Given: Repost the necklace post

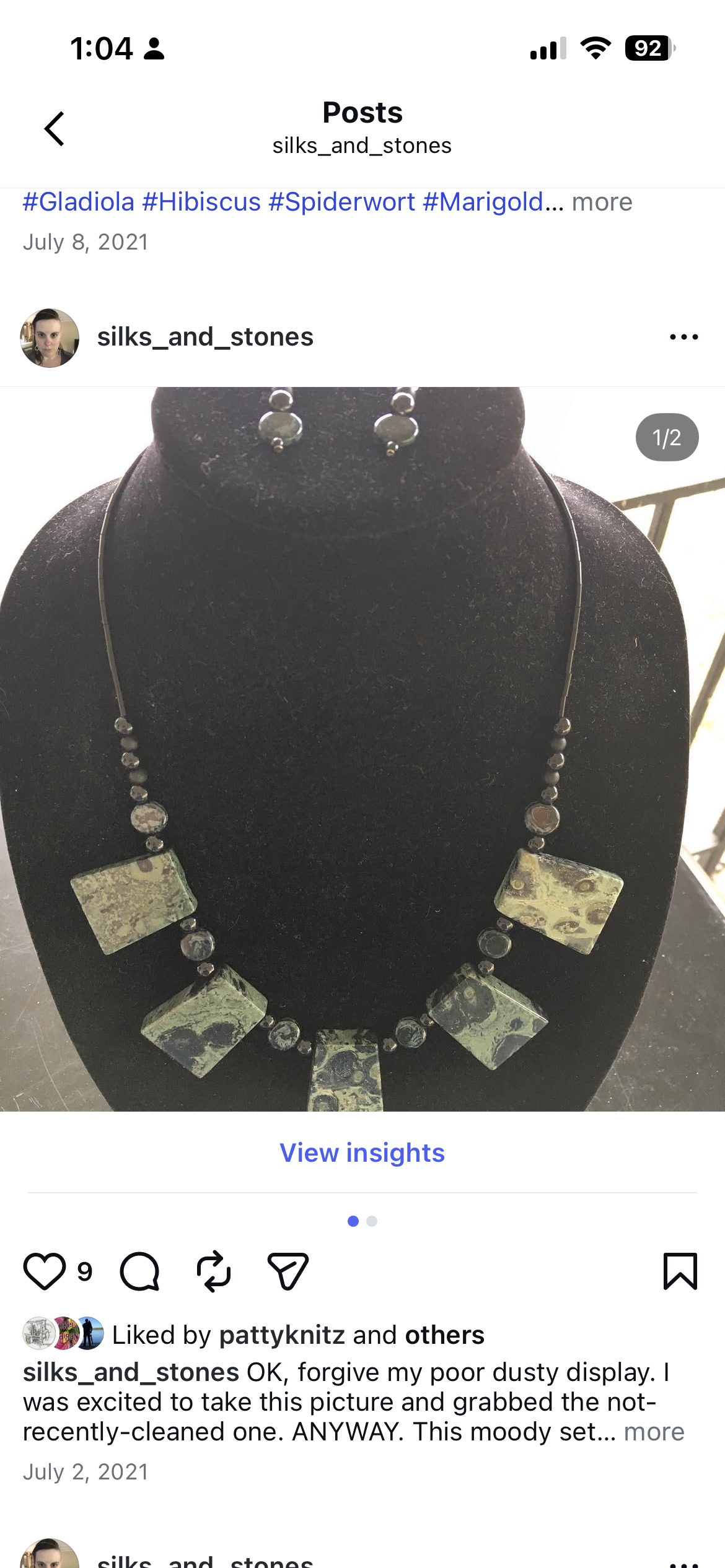Looking at the screenshot, I should (214, 1271).
